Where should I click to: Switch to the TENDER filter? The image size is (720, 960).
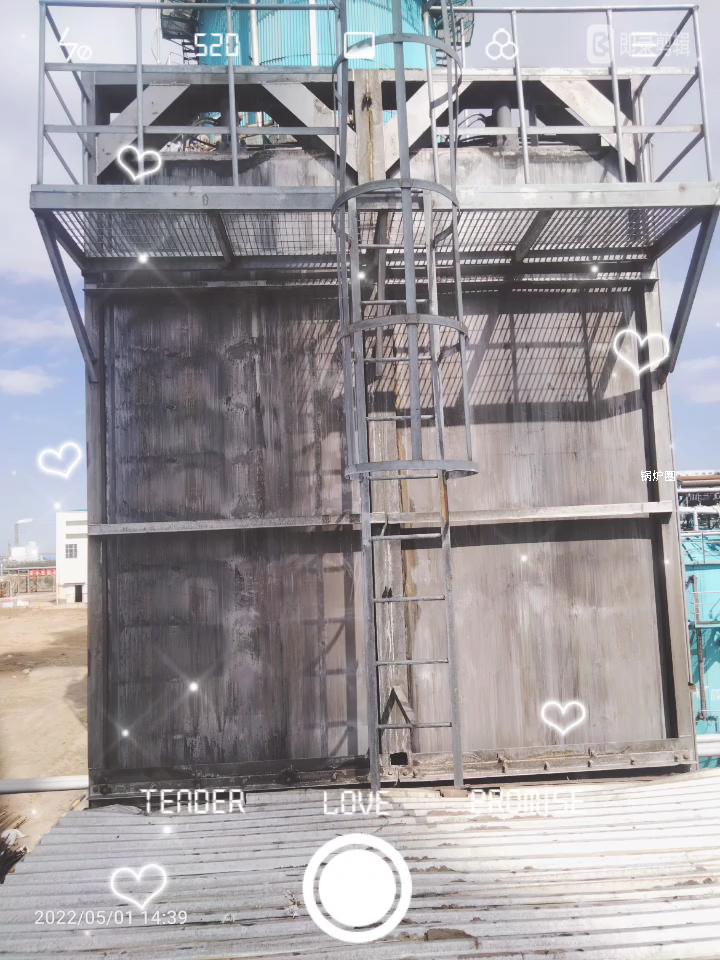[192, 801]
